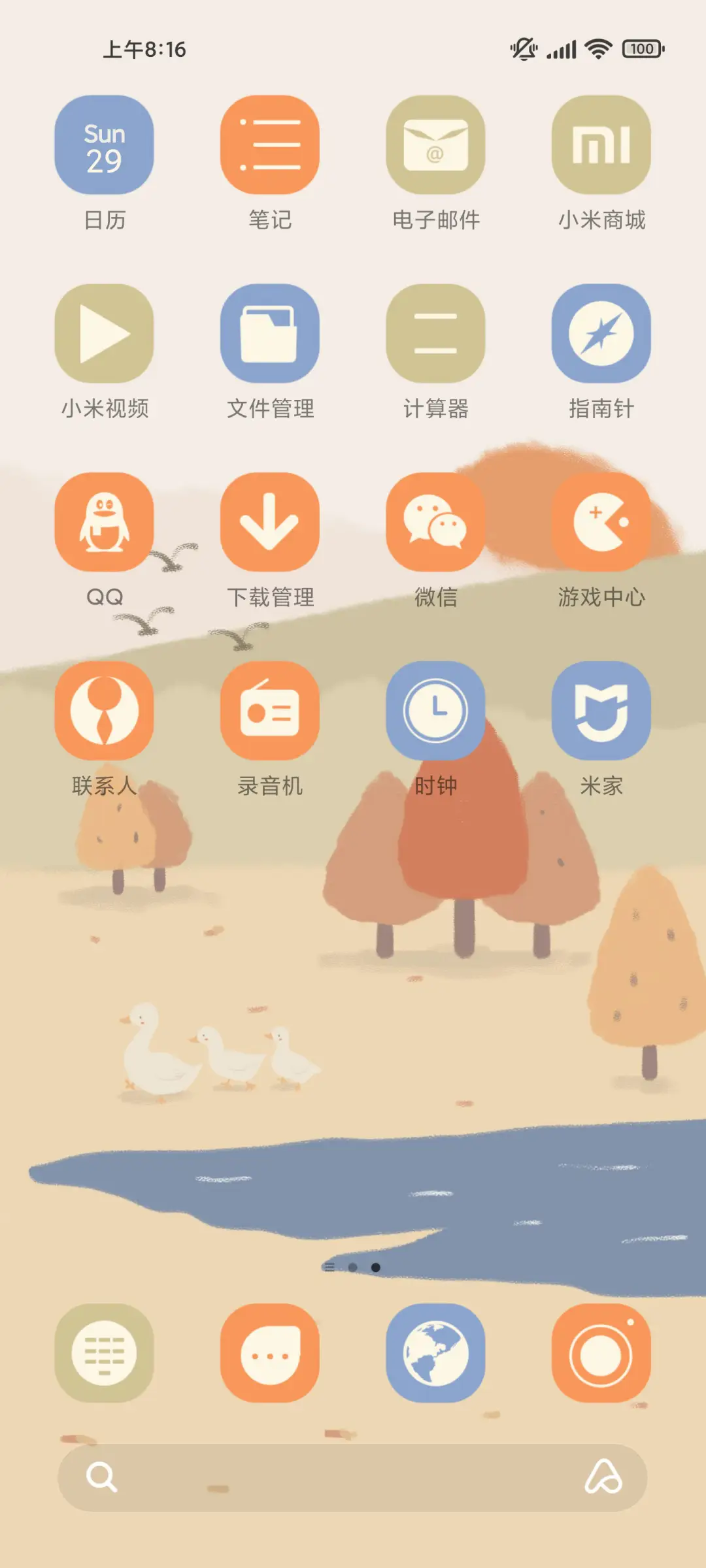Launch QQ
Image resolution: width=706 pixels, height=1568 pixels.
[x=105, y=521]
